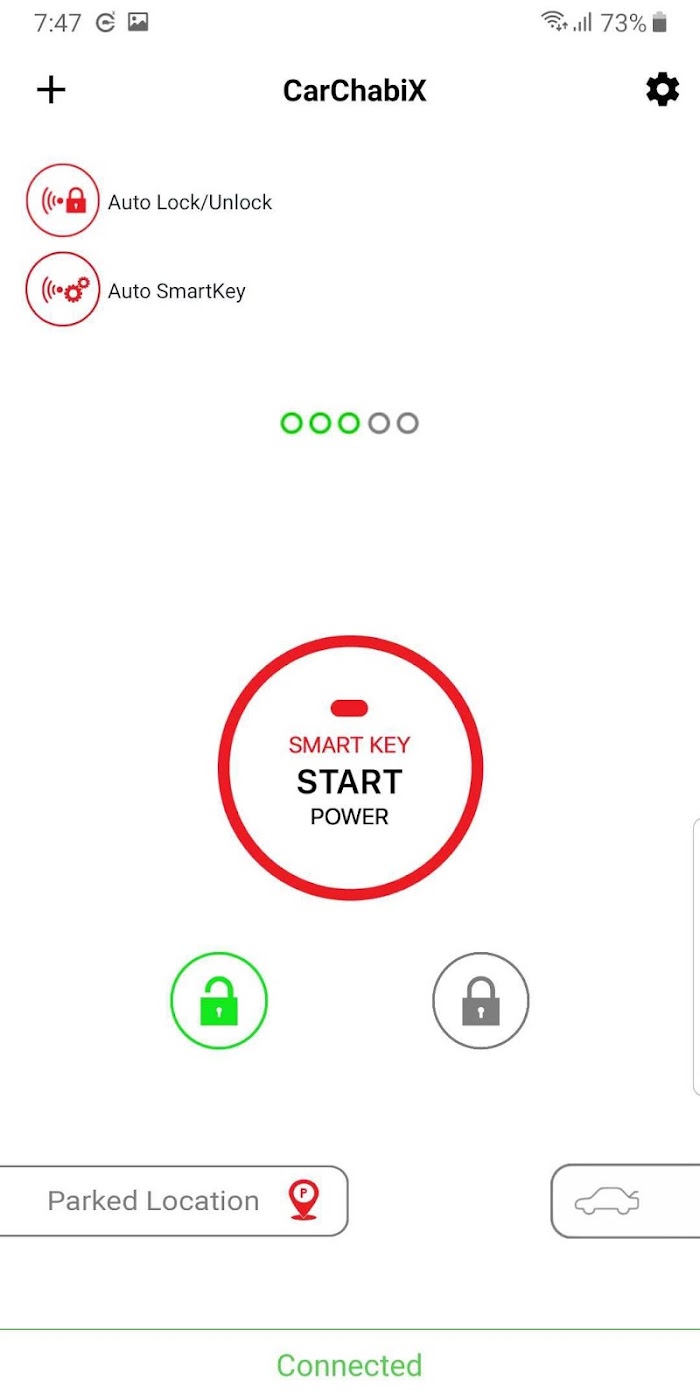Lock the car with the gray padlock
This screenshot has height=1400, width=700.
click(480, 1000)
